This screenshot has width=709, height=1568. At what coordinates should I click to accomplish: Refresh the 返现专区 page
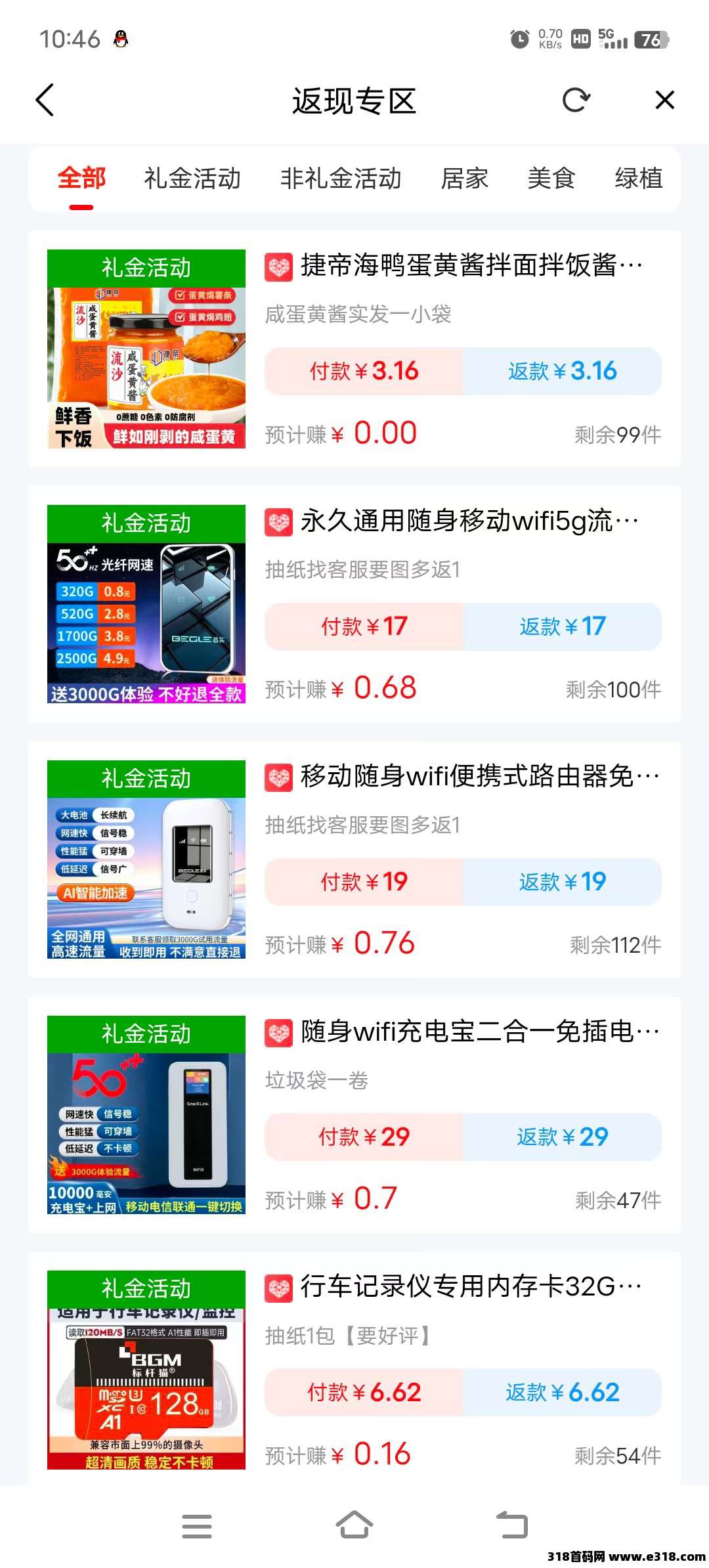[x=576, y=100]
